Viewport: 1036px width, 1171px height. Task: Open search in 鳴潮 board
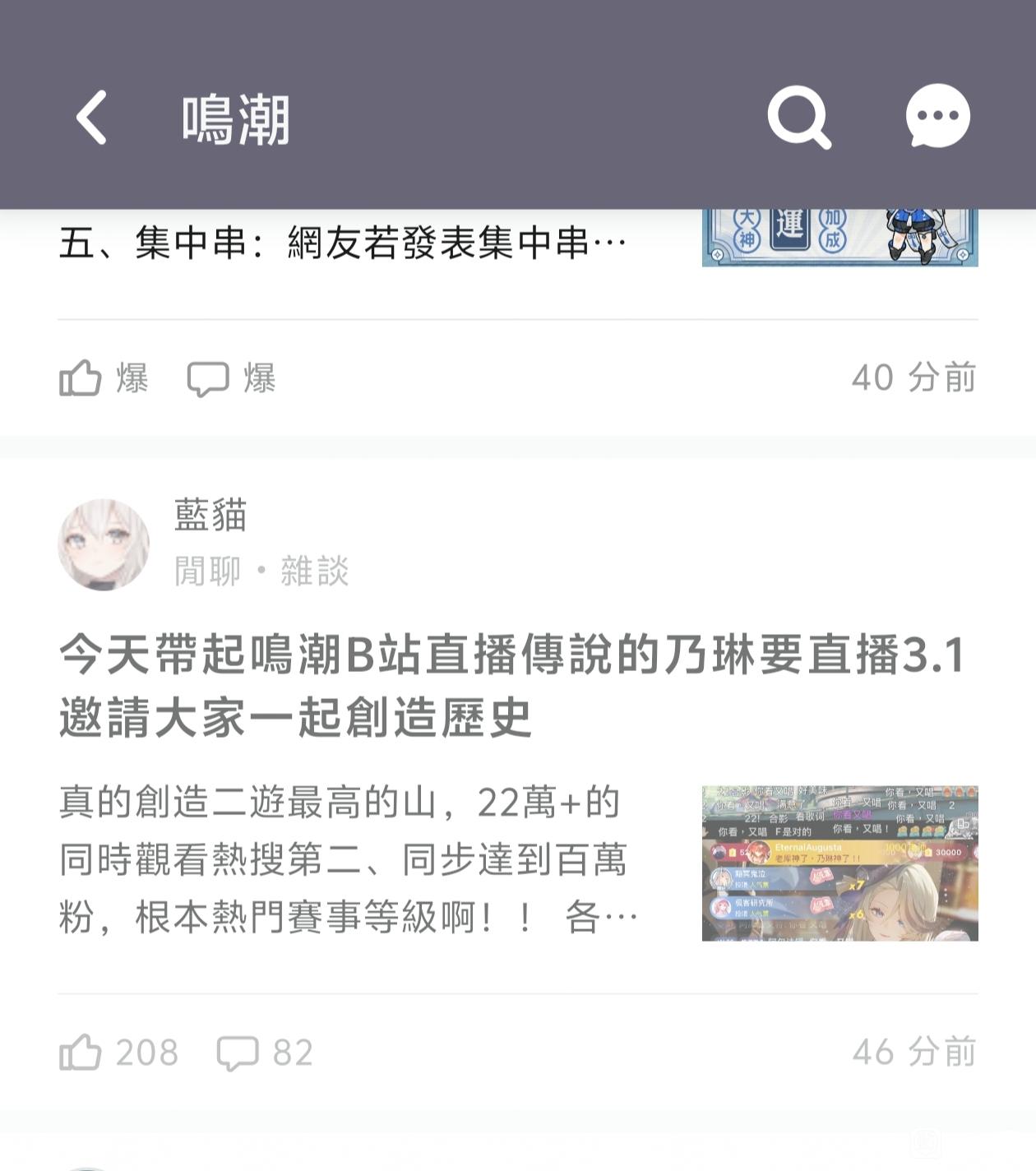(798, 118)
